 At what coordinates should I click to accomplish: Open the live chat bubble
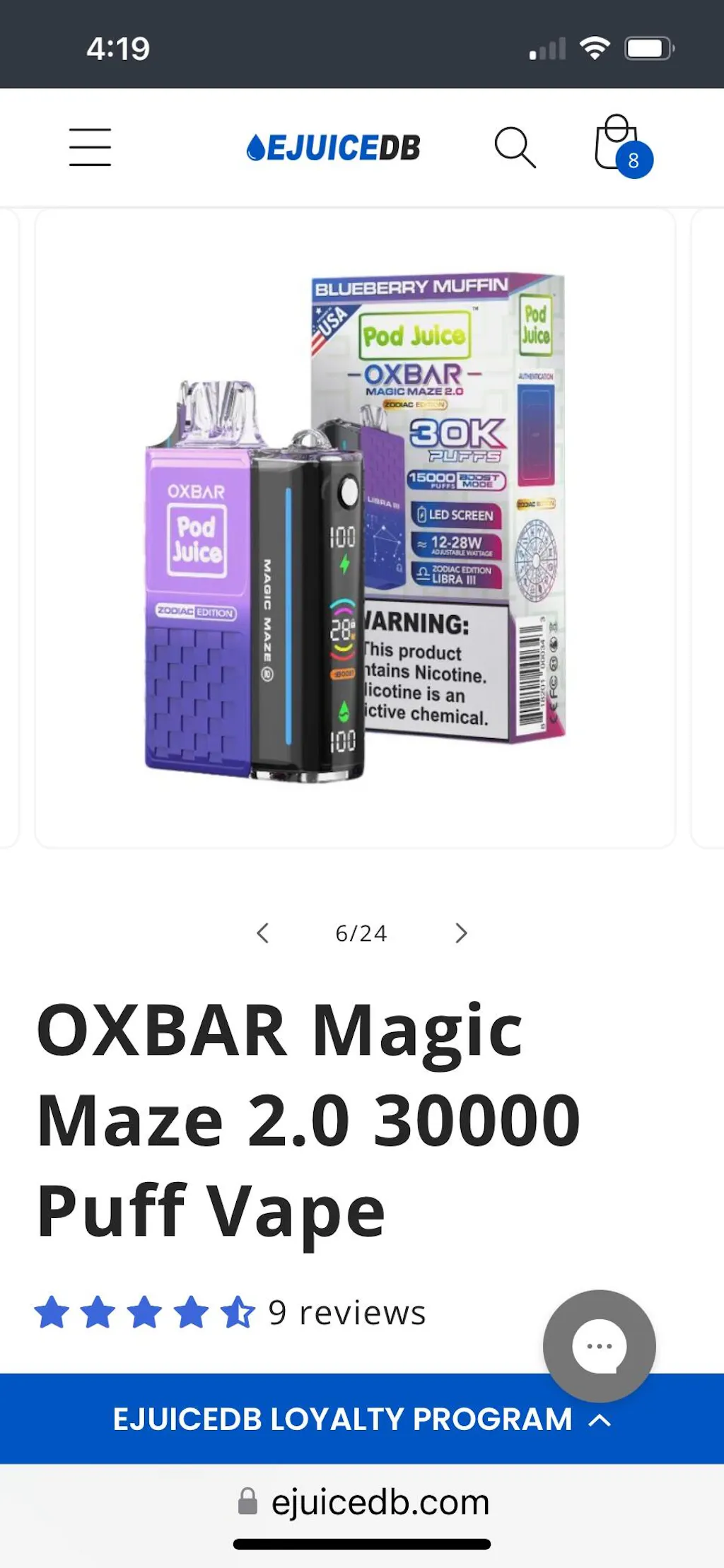599,1345
